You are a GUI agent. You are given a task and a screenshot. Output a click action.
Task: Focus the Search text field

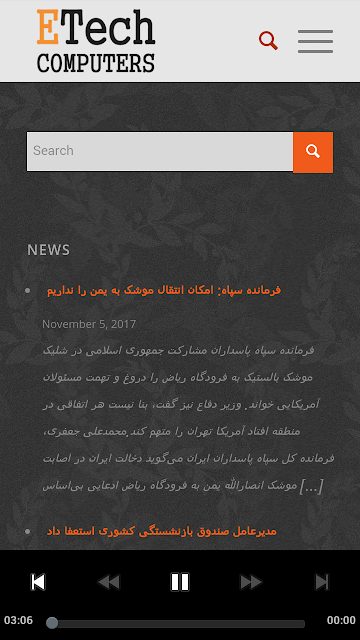[160, 151]
